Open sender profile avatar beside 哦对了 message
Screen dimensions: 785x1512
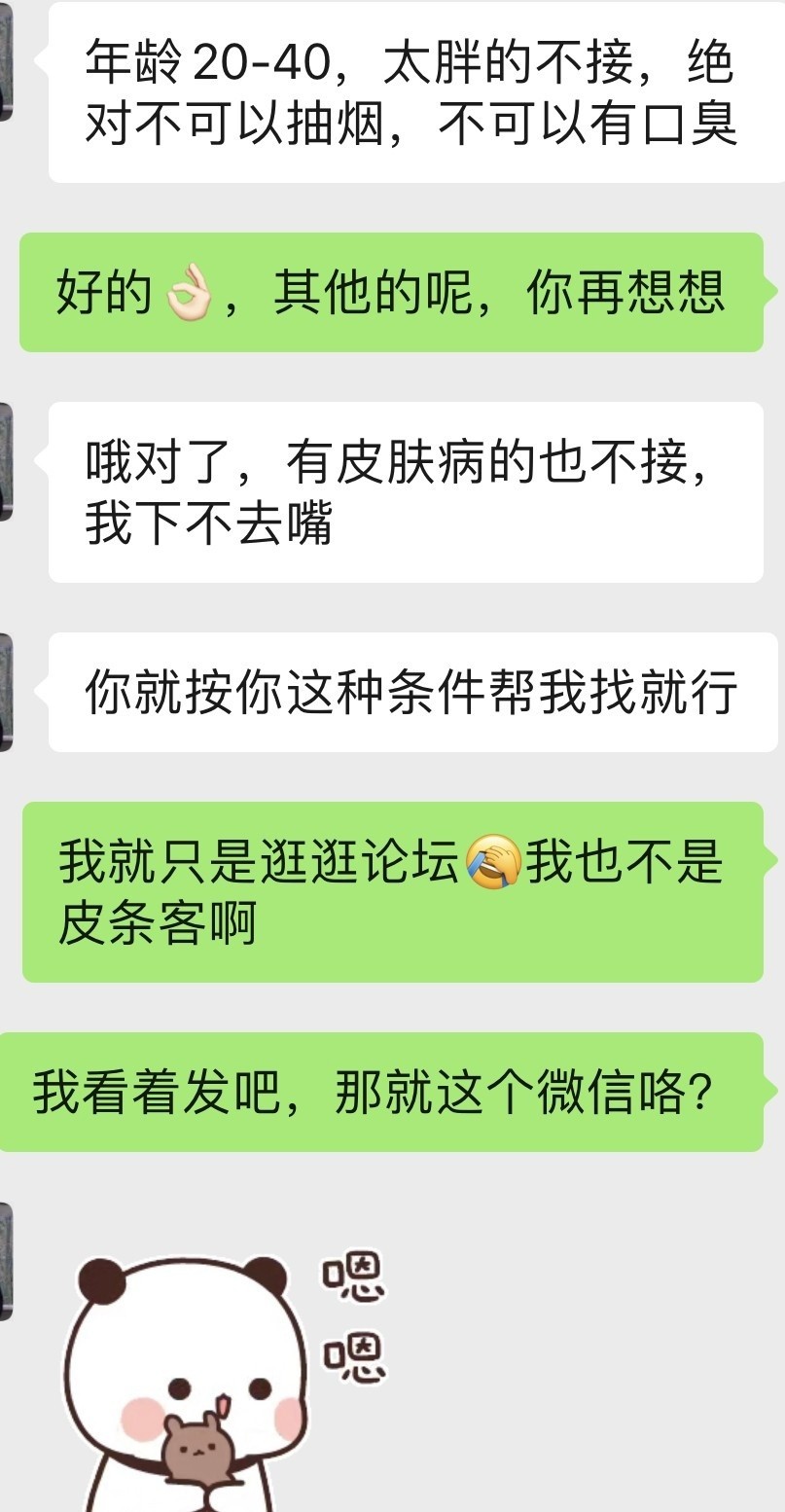(x=5, y=462)
